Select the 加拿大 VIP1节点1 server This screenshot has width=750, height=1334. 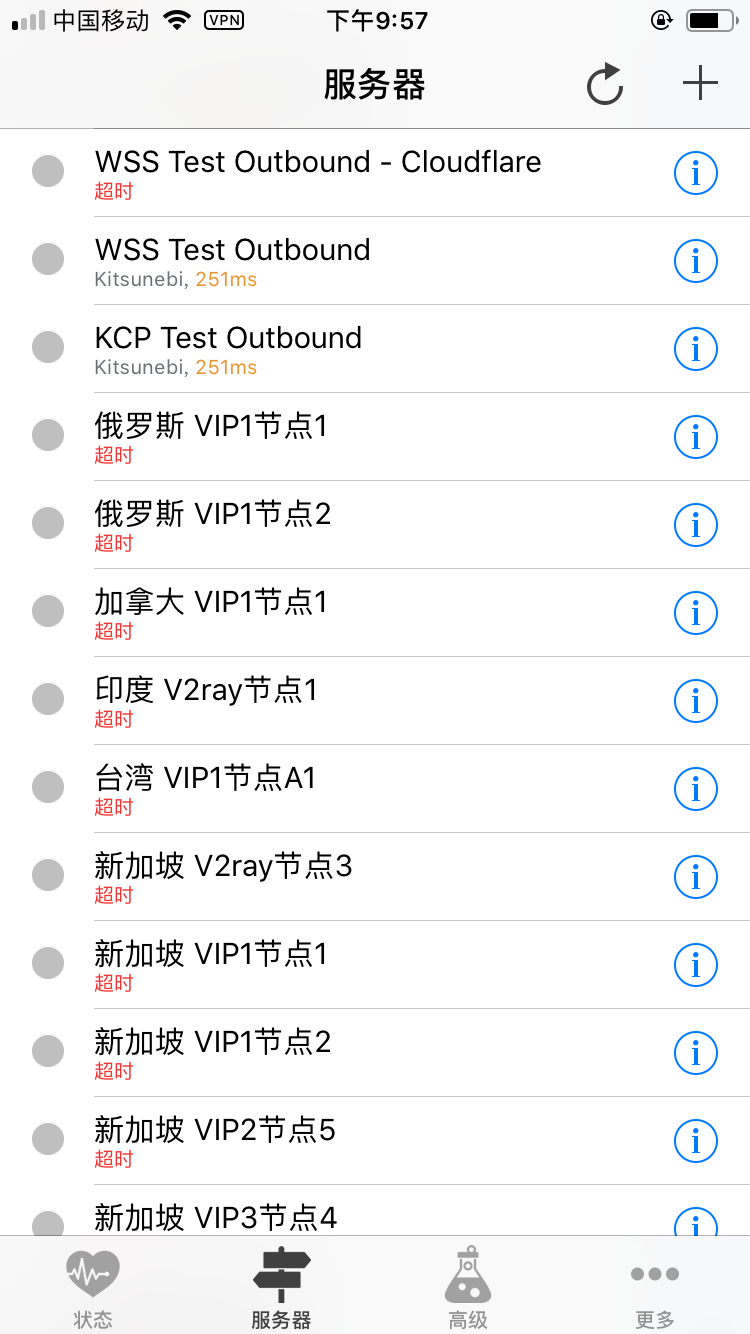coord(375,613)
